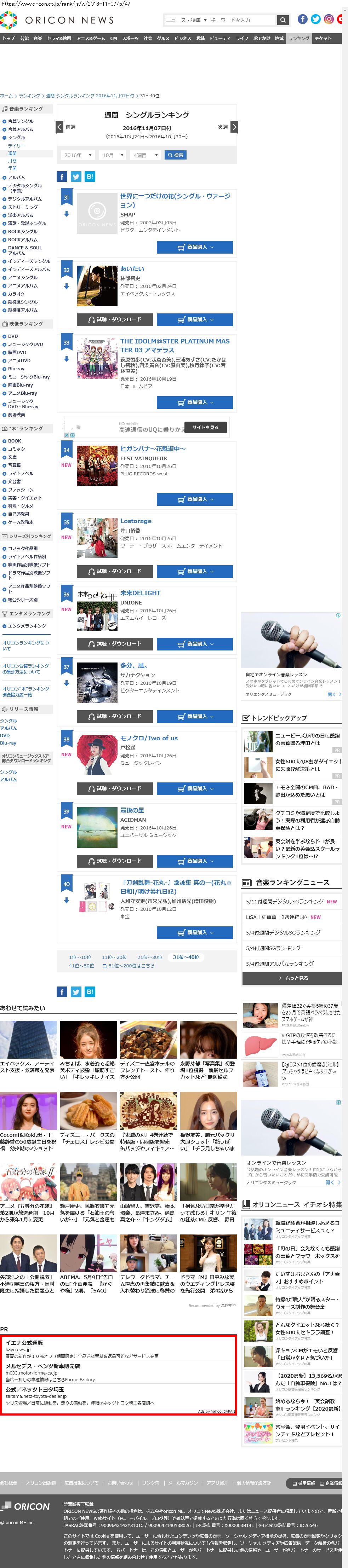Select 月間 in the sidebar ranking period
Screen dimensions: 348x1568
12,161
